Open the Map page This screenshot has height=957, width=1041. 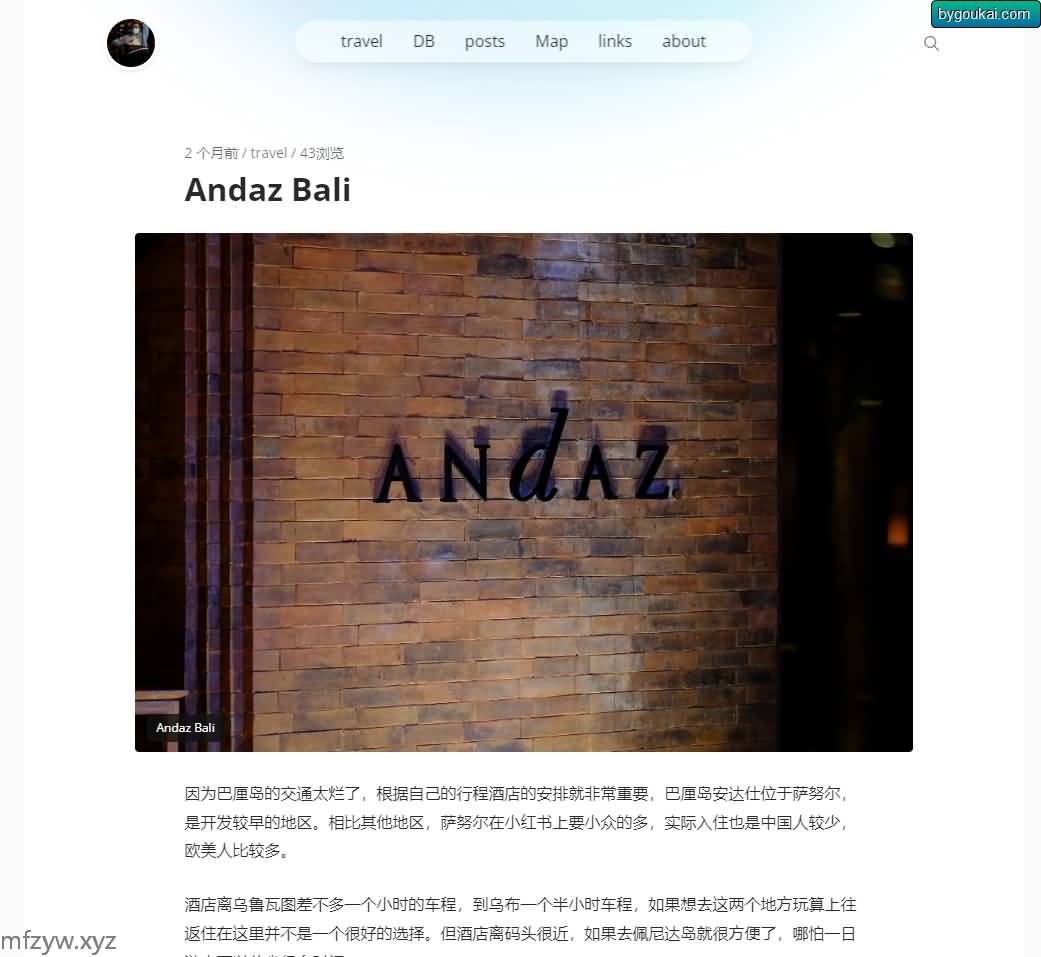551,41
